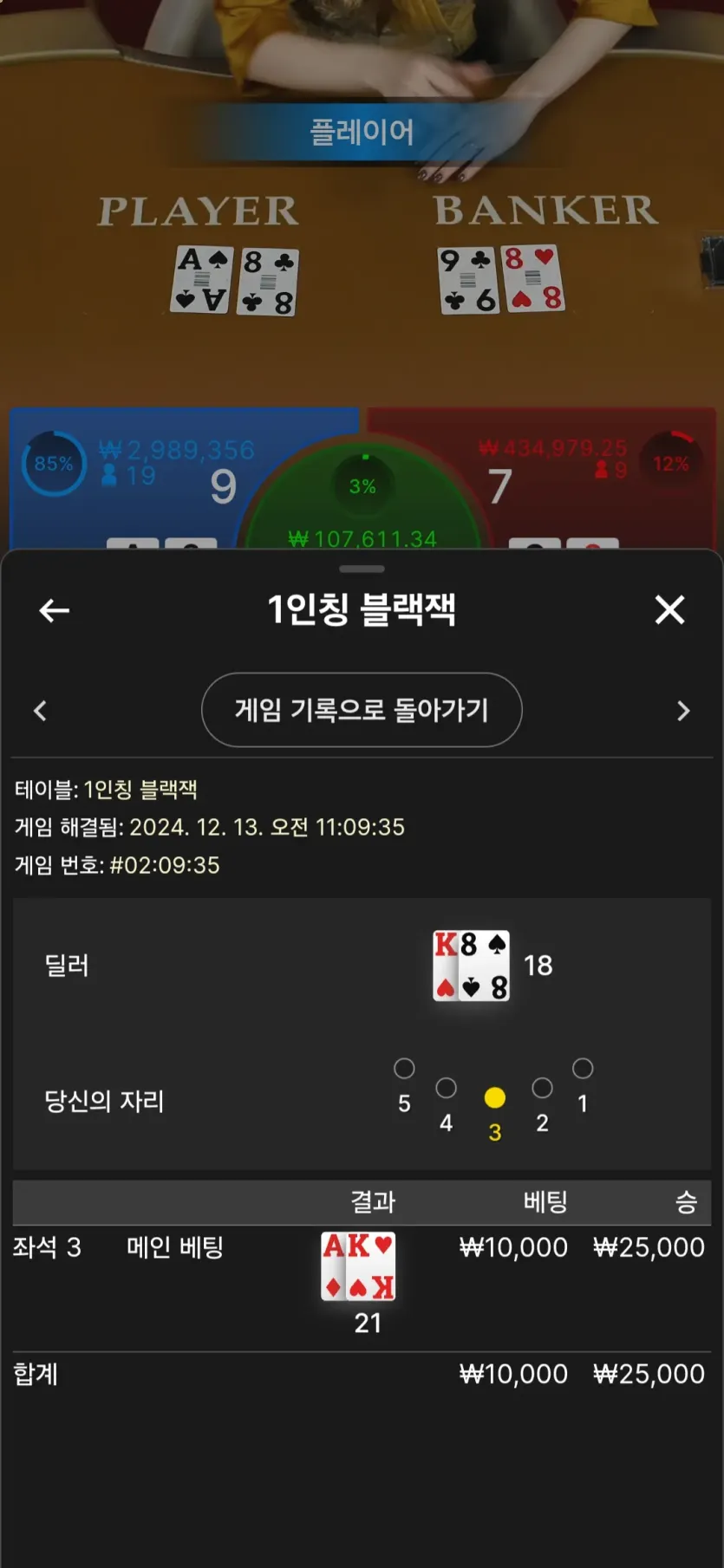The height and width of the screenshot is (1568, 724).
Task: Close the 1인칭 블랙잭 history panel
Action: point(669,609)
